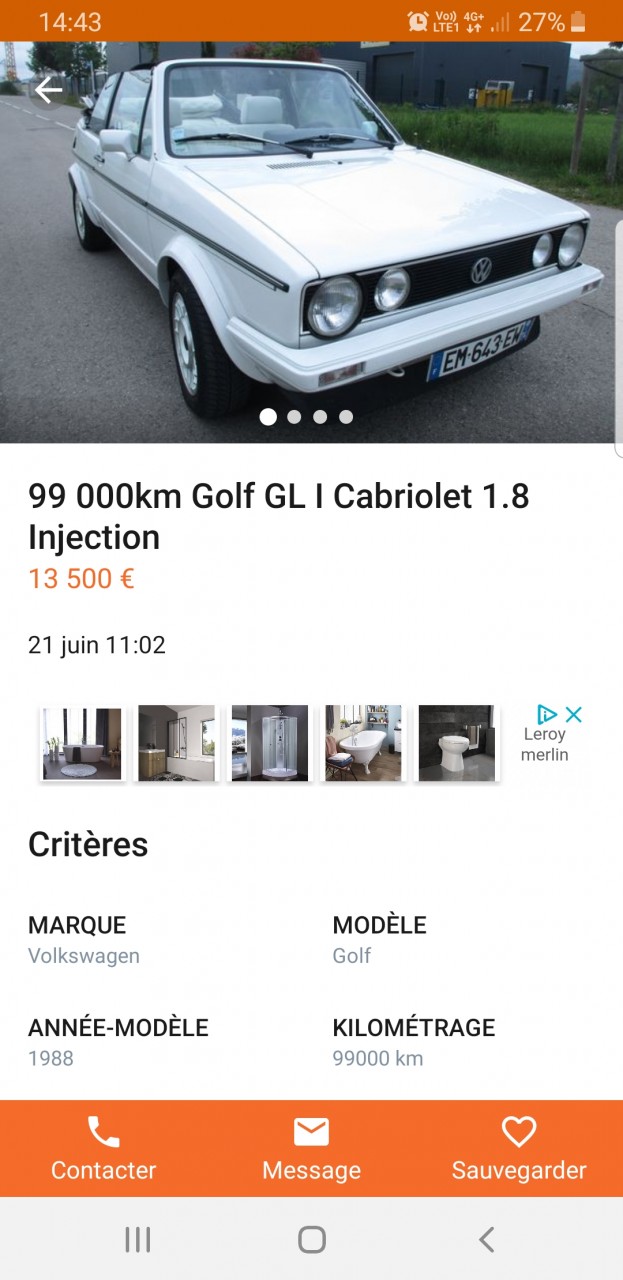This screenshot has height=1280, width=623.
Task: Close the Leroy Merlin ad
Action: click(x=573, y=714)
